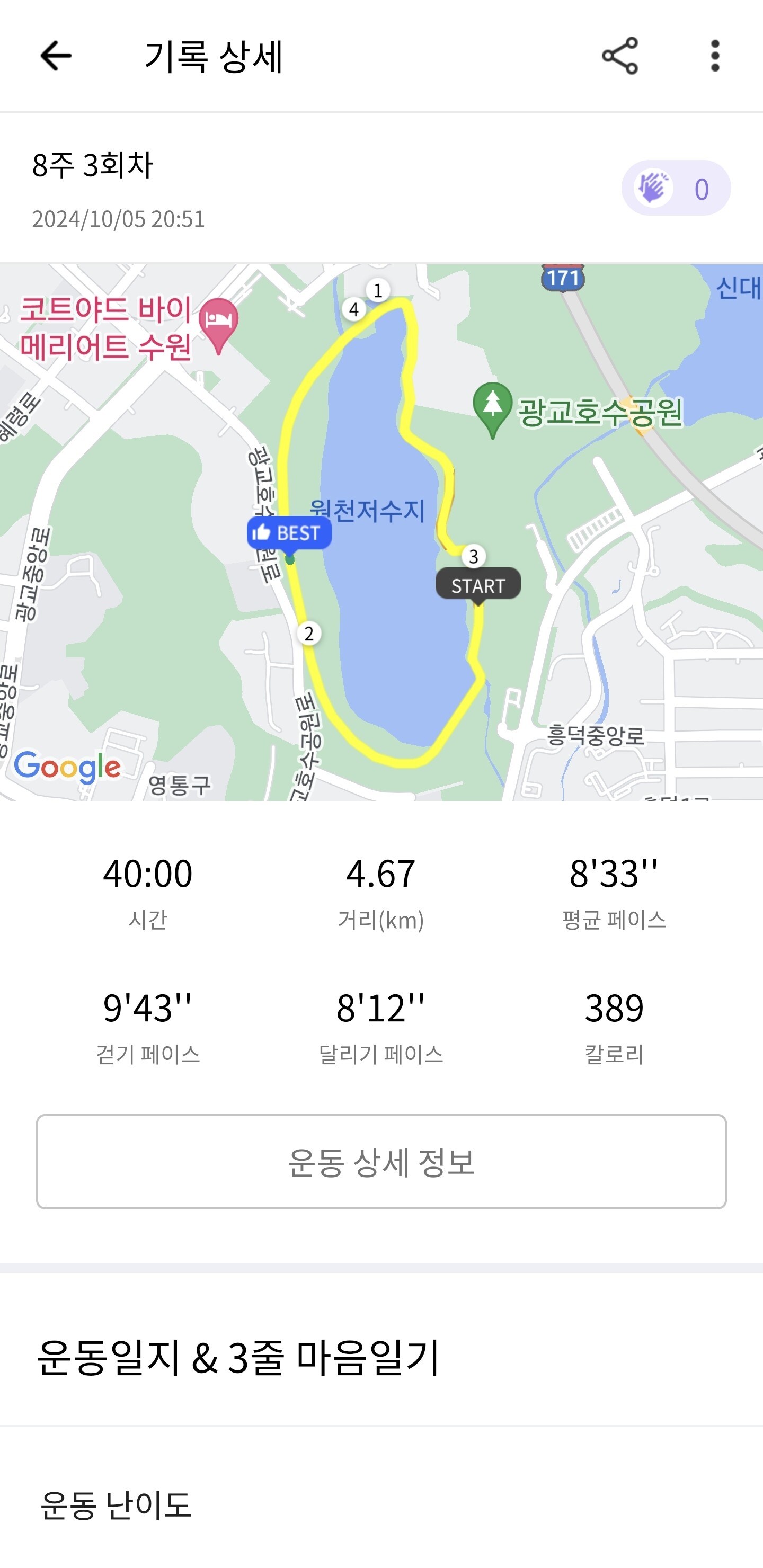The image size is (763, 1568).
Task: Go back using the arrow icon
Action: (56, 56)
